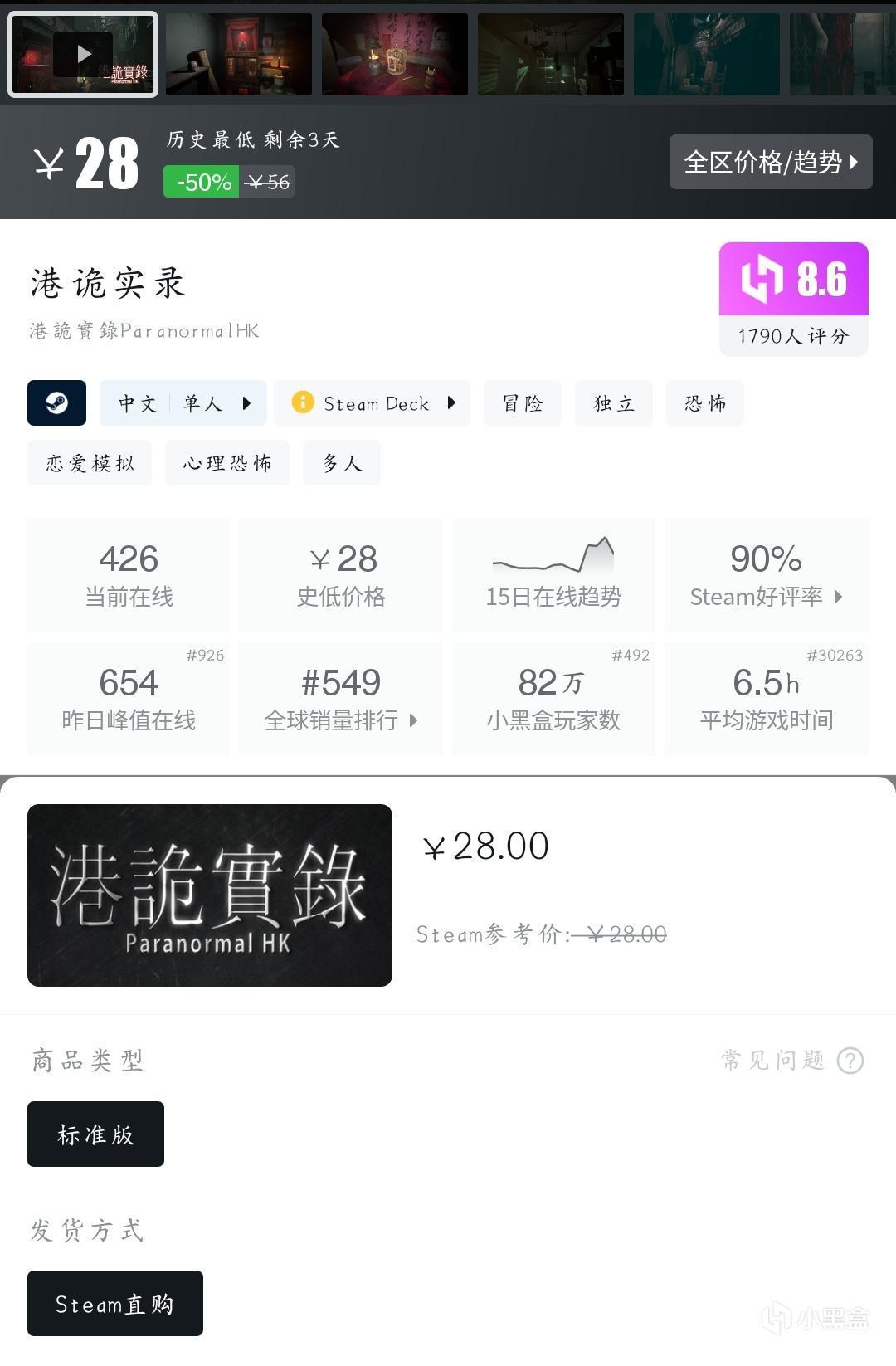Screen dimensions: 896x1366
Task: Select the 标准版 product type
Action: point(95,1133)
